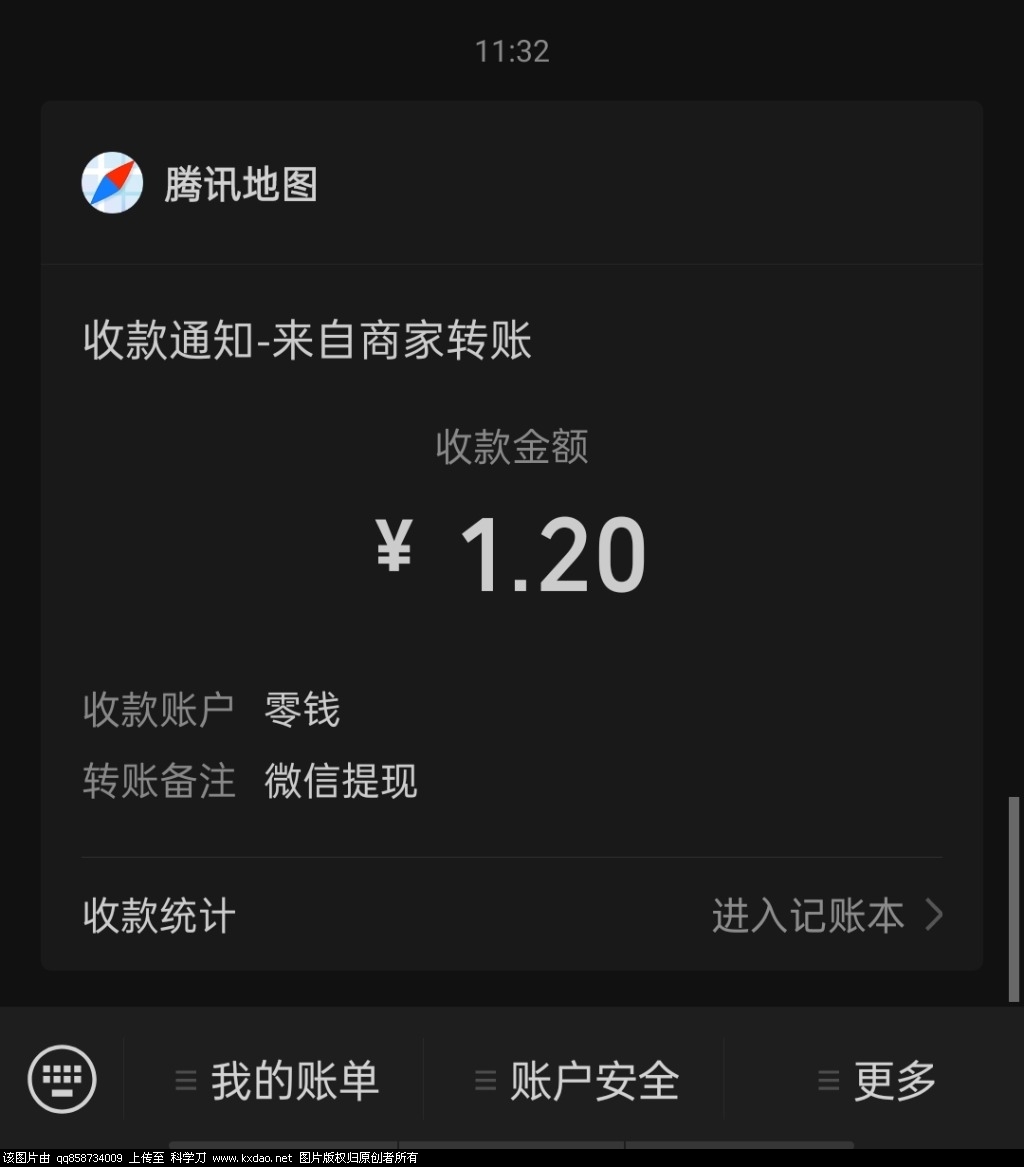Open 进入记账本 from 收款统计 row
The image size is (1024, 1167).
[826, 916]
